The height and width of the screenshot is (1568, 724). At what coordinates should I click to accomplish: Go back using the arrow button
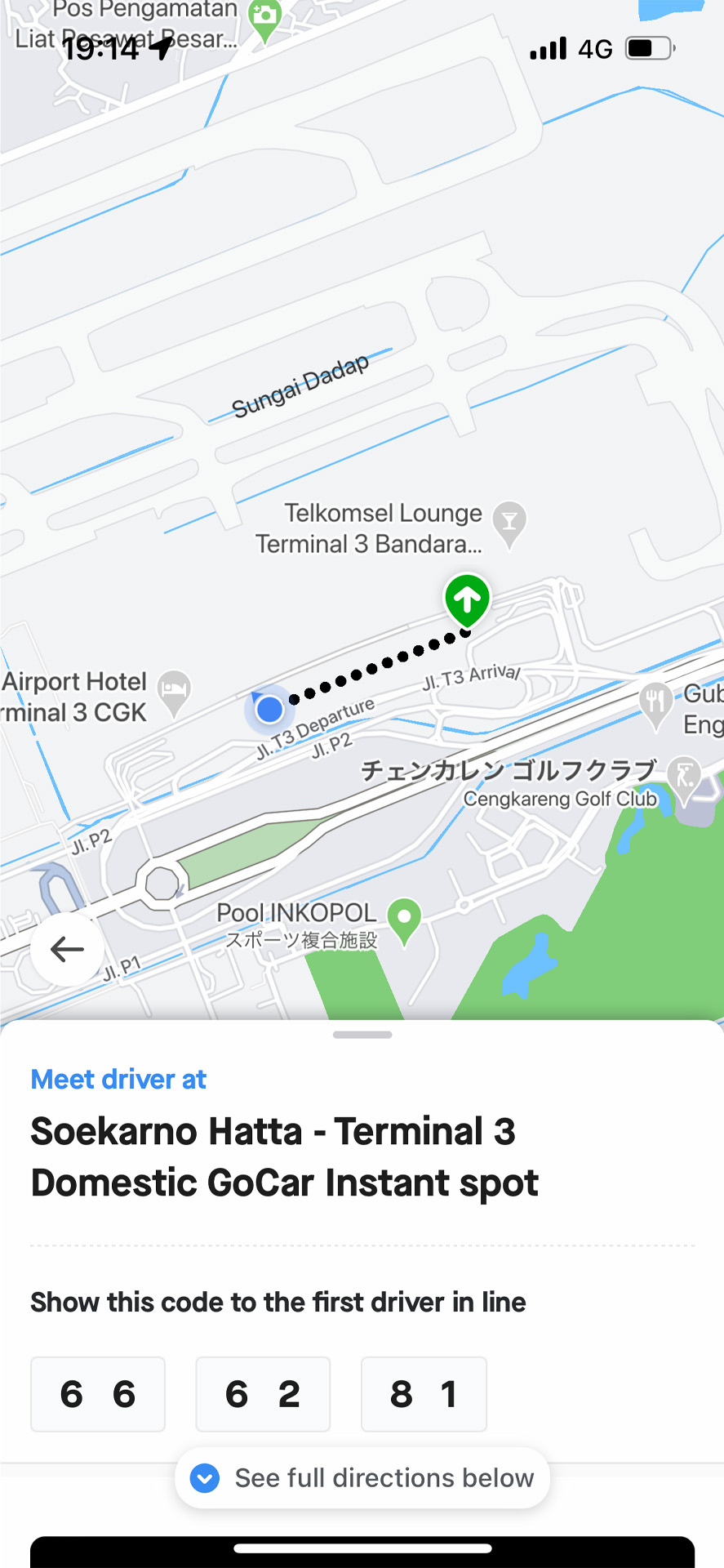[67, 949]
